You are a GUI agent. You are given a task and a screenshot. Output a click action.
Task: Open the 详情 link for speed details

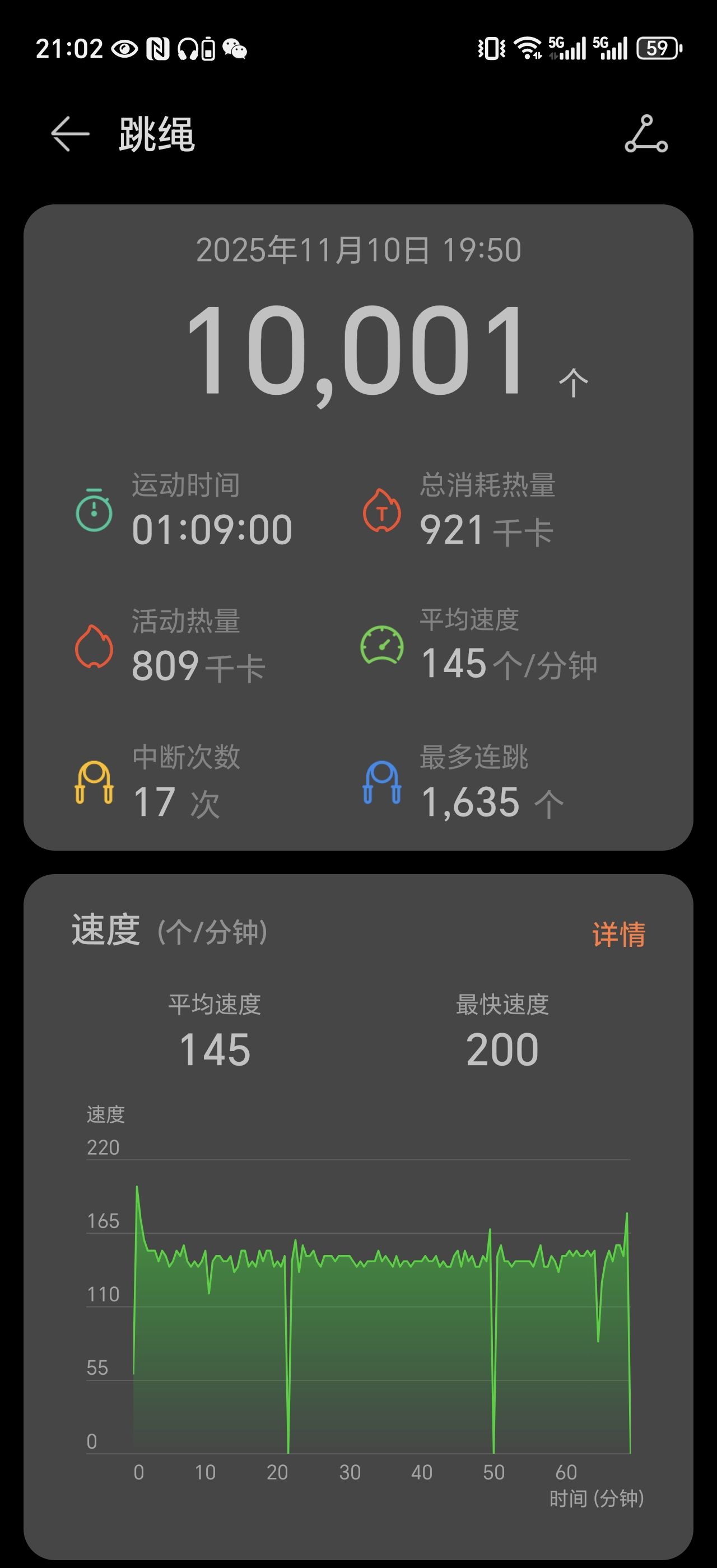618,934
